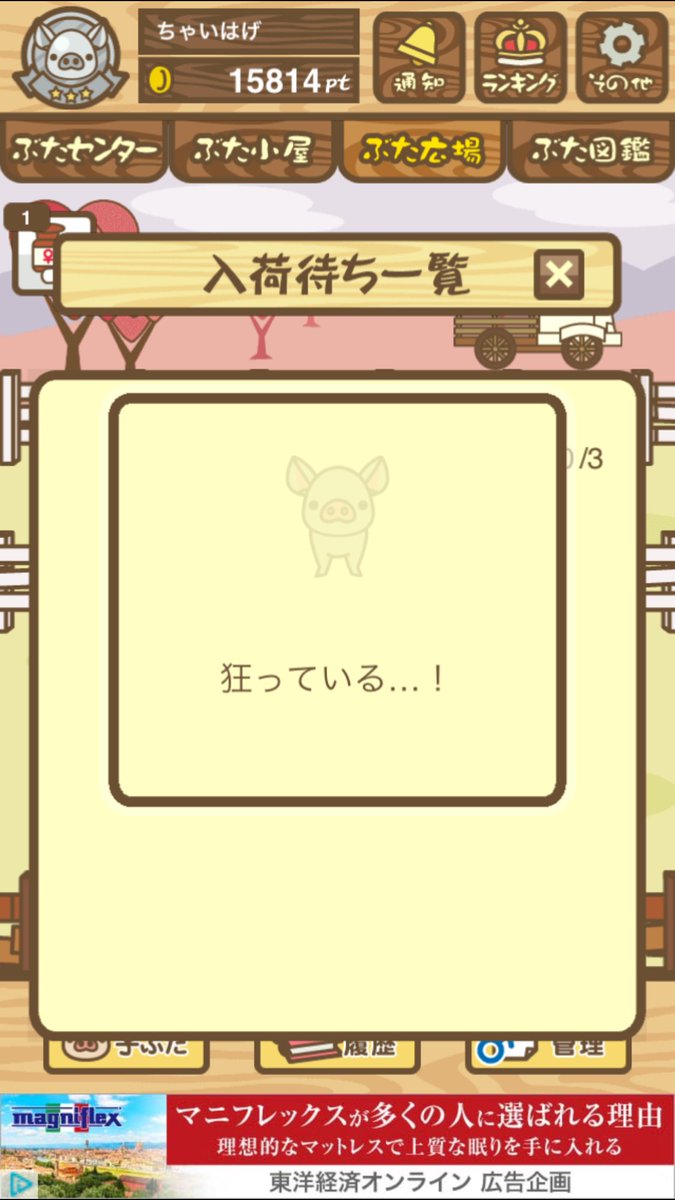The image size is (675, 1200).
Task: Open the その他 settings gear
Action: point(621,57)
